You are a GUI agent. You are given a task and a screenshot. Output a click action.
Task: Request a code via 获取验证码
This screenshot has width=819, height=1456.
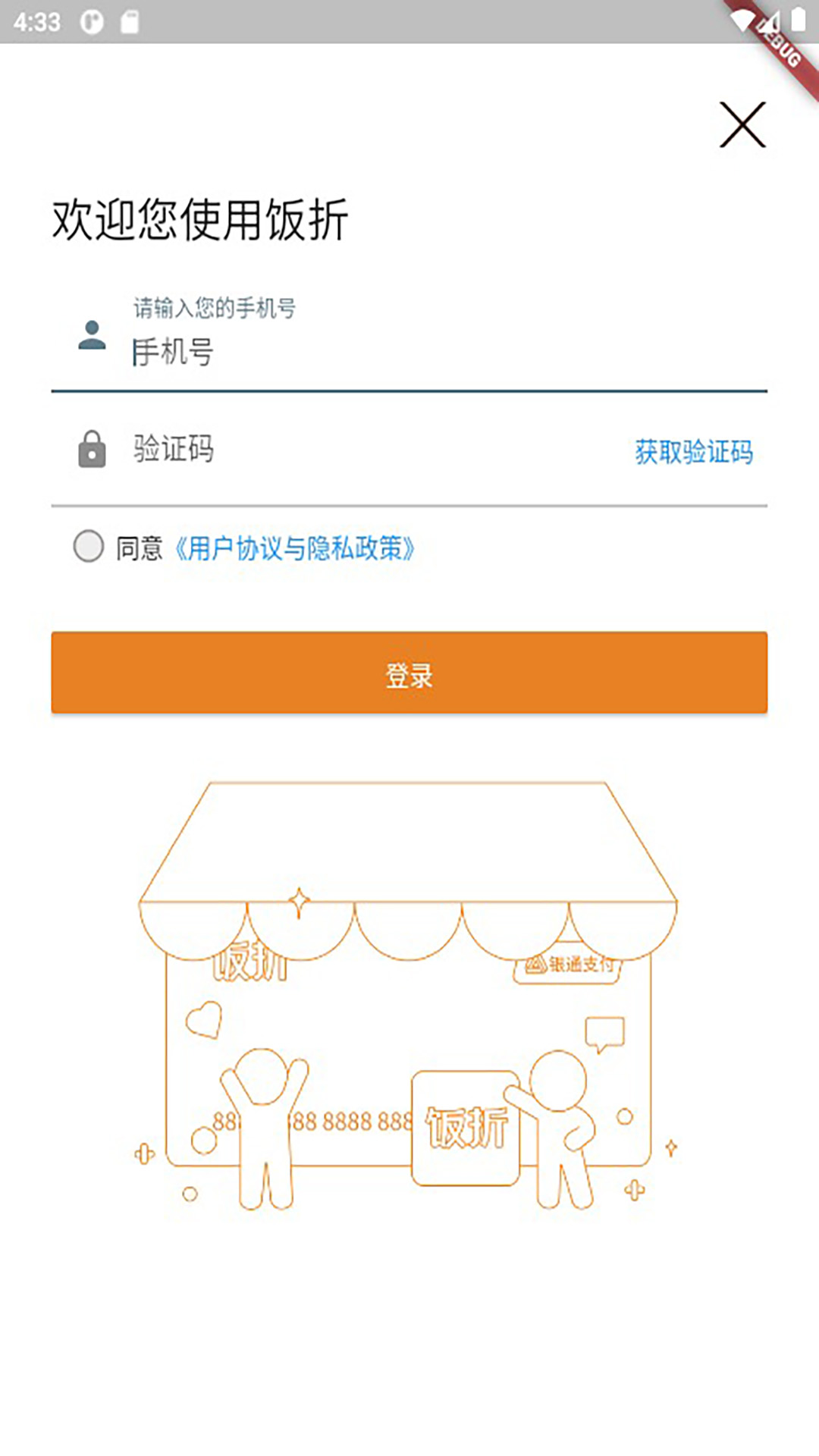pyautogui.click(x=694, y=452)
